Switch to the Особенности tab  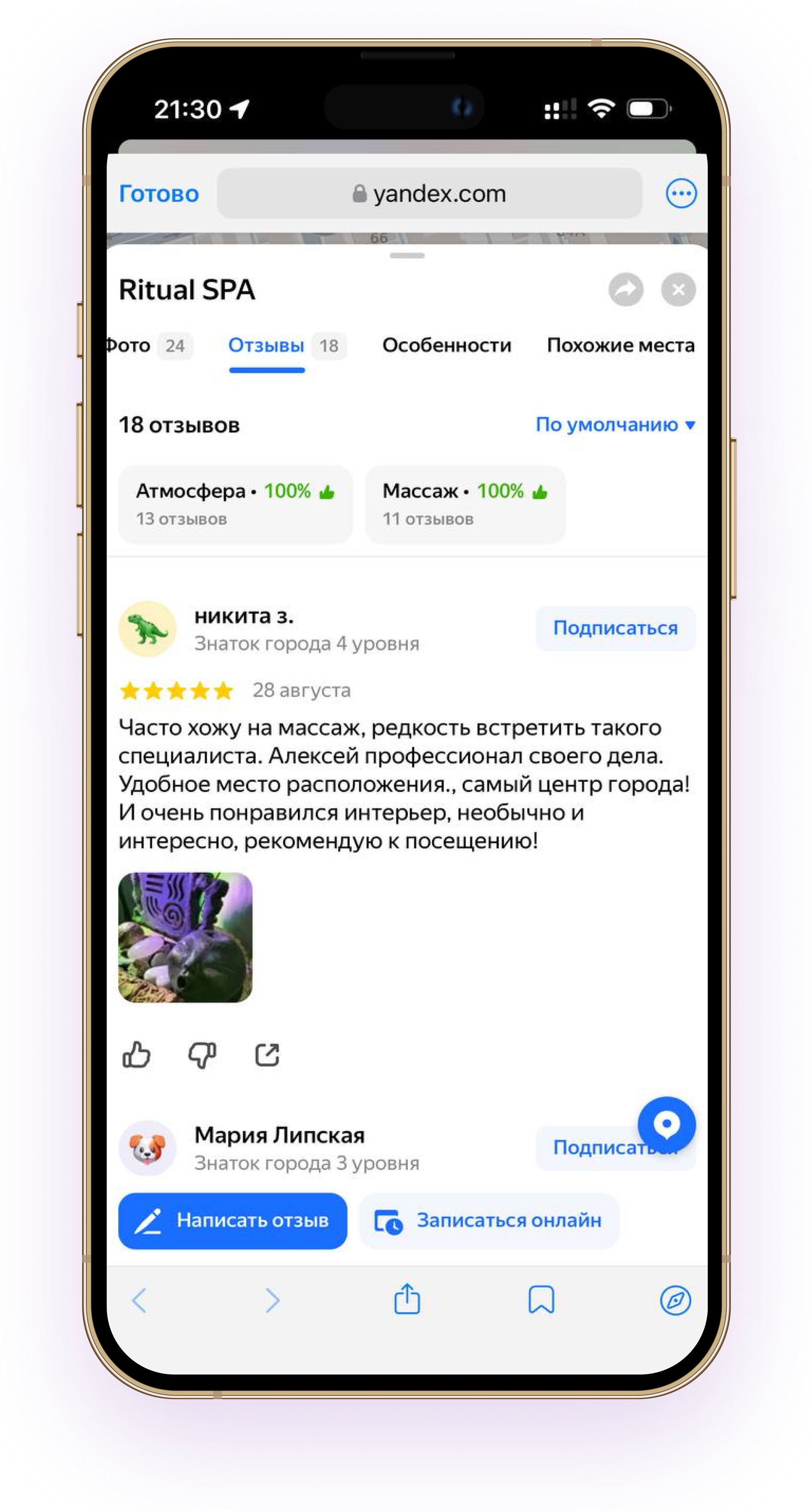coord(446,346)
